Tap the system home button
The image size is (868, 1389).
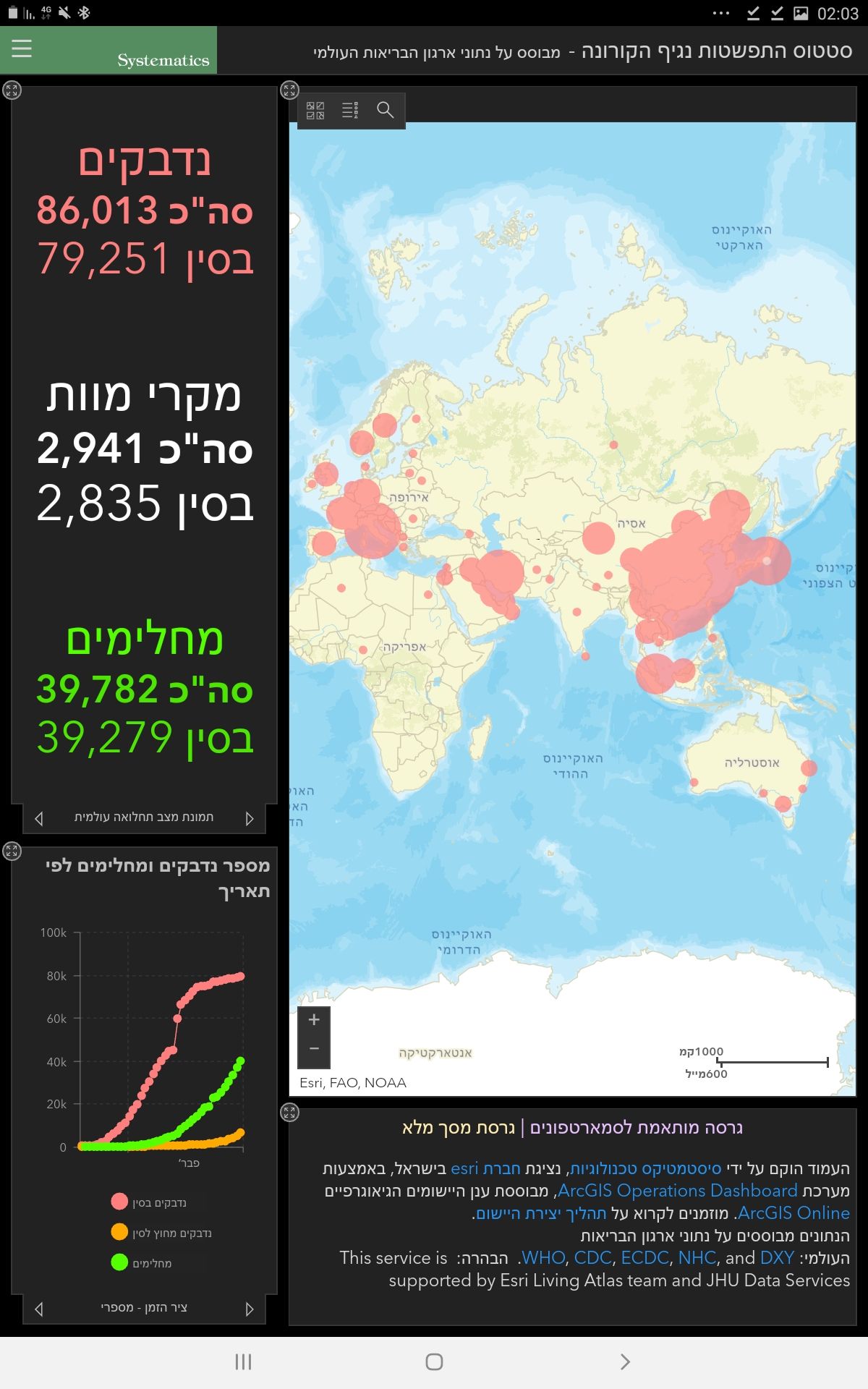[434, 1362]
